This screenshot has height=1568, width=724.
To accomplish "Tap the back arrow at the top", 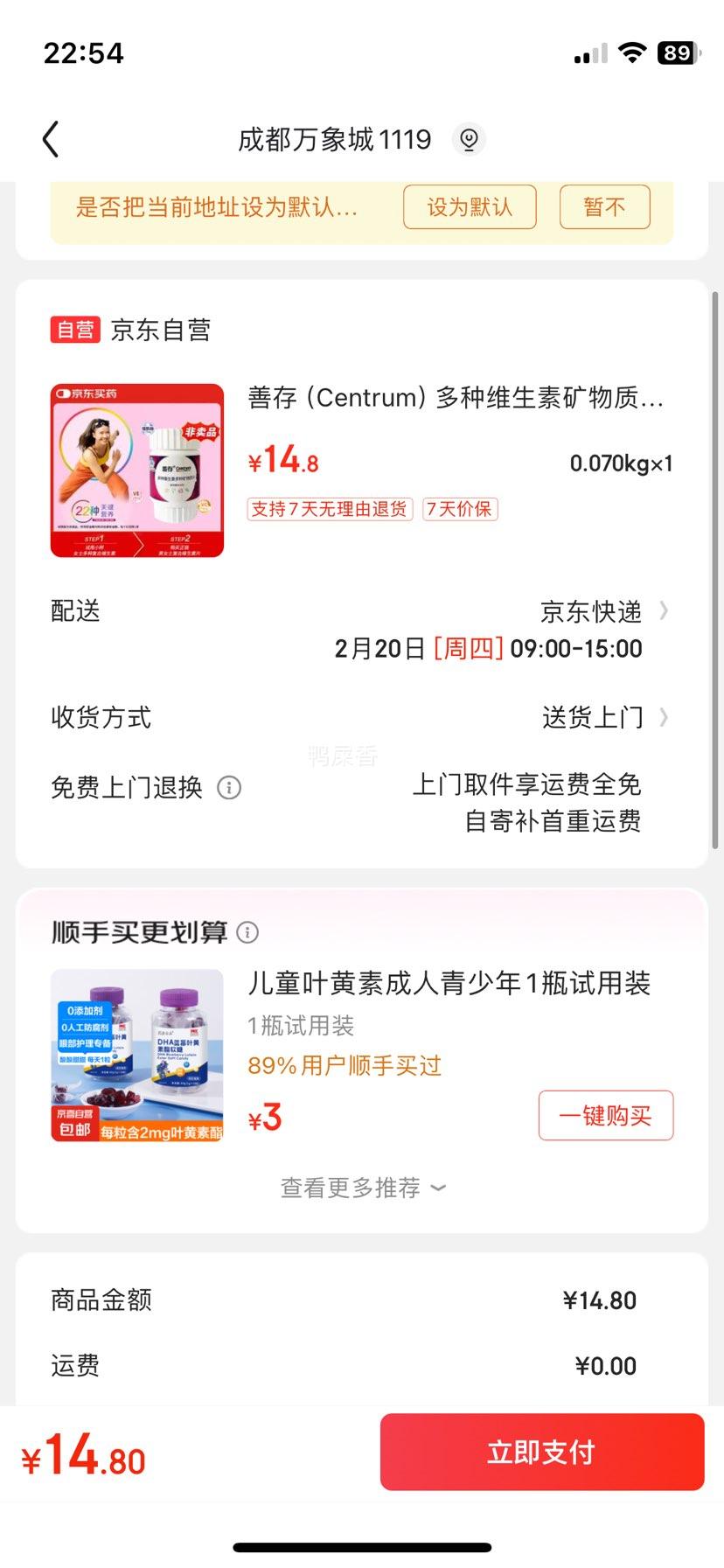I will (50, 138).
